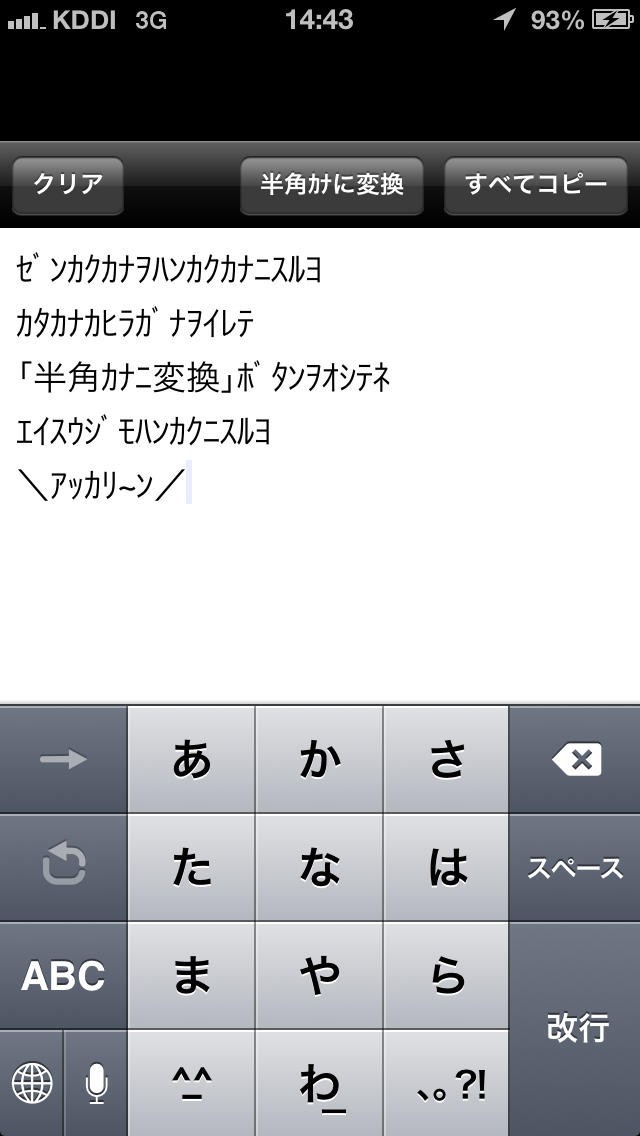Viewport: 640px width, 1136px height.
Task: Hit the backspace key
Action: point(576,760)
